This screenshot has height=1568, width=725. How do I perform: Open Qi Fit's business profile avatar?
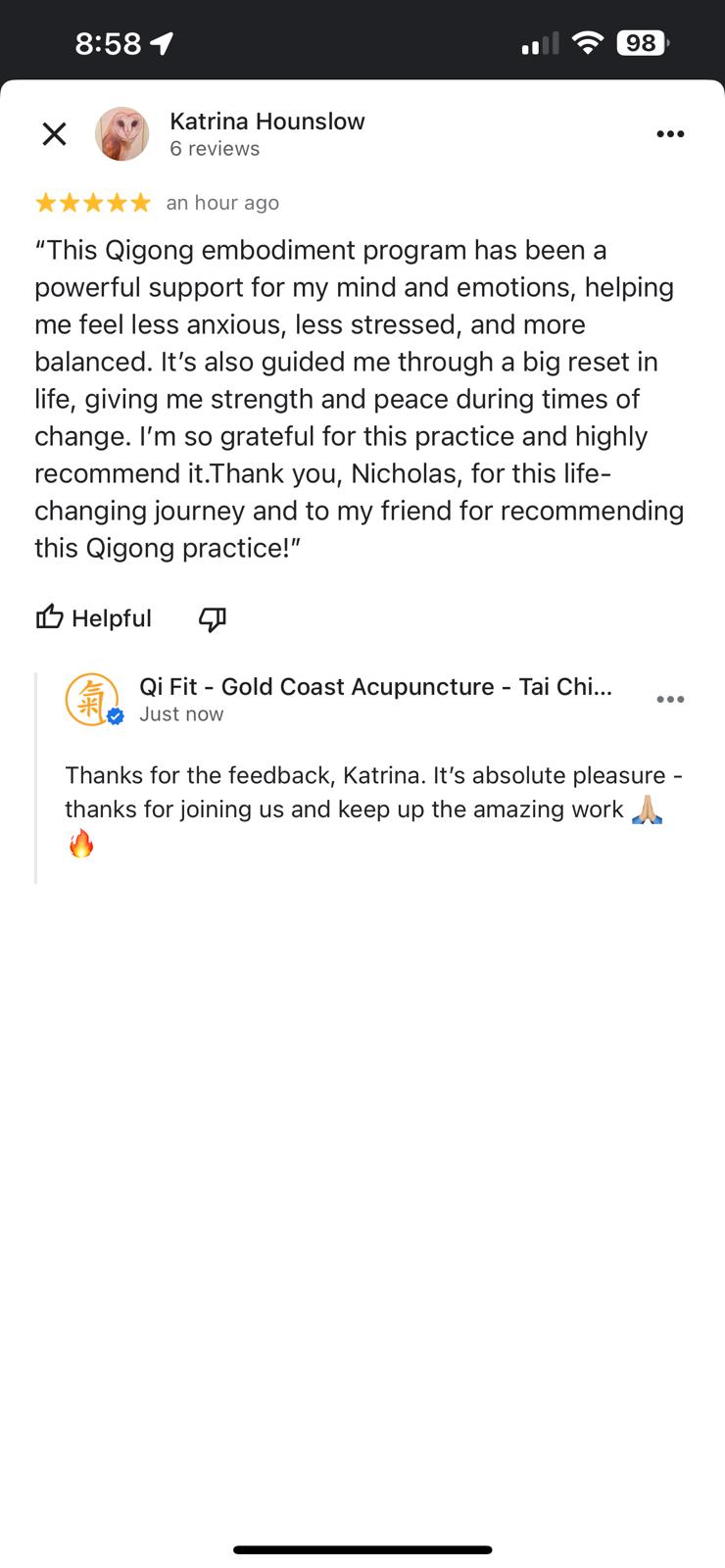point(92,700)
